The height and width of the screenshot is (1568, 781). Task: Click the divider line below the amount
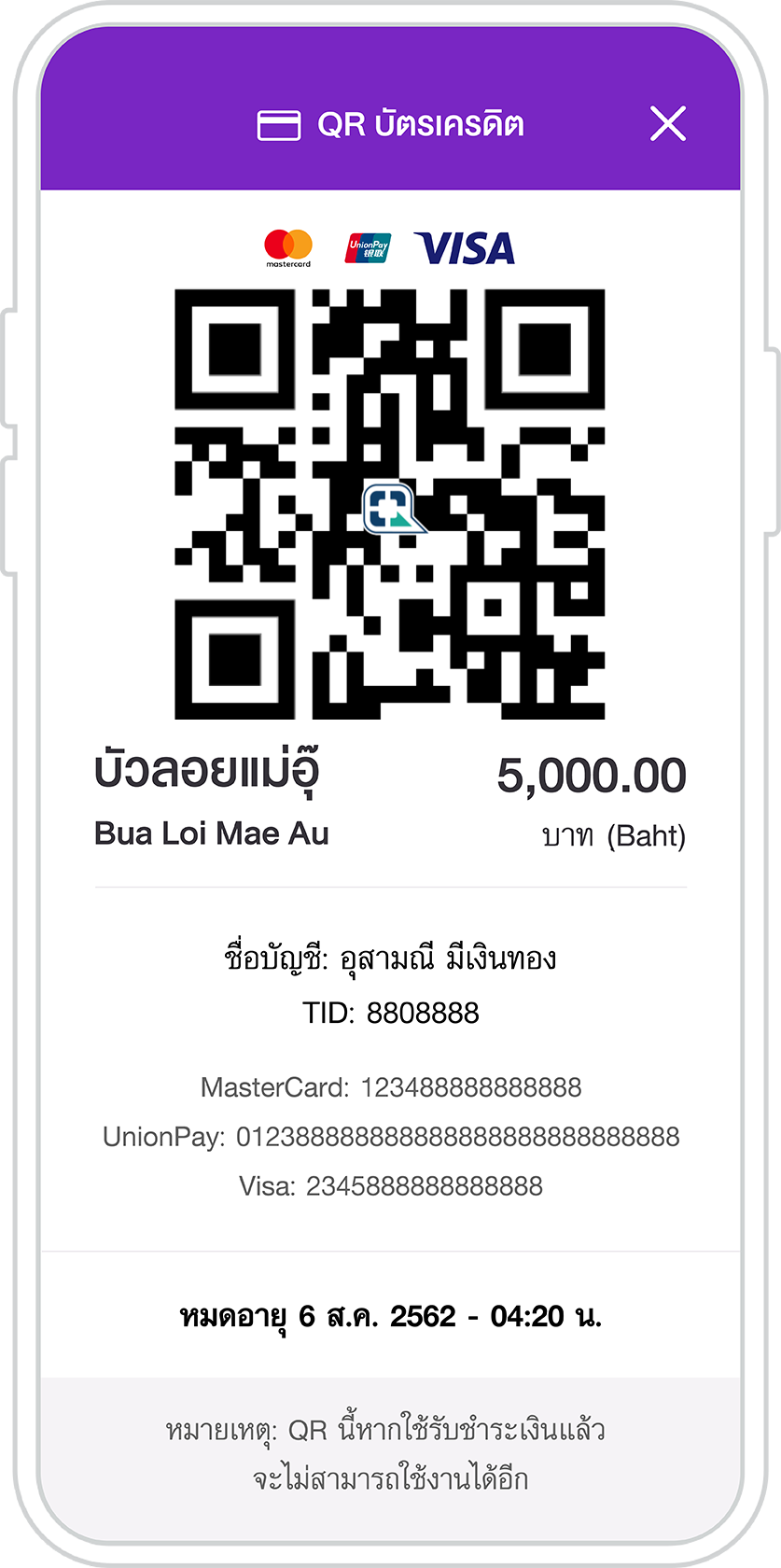click(390, 882)
